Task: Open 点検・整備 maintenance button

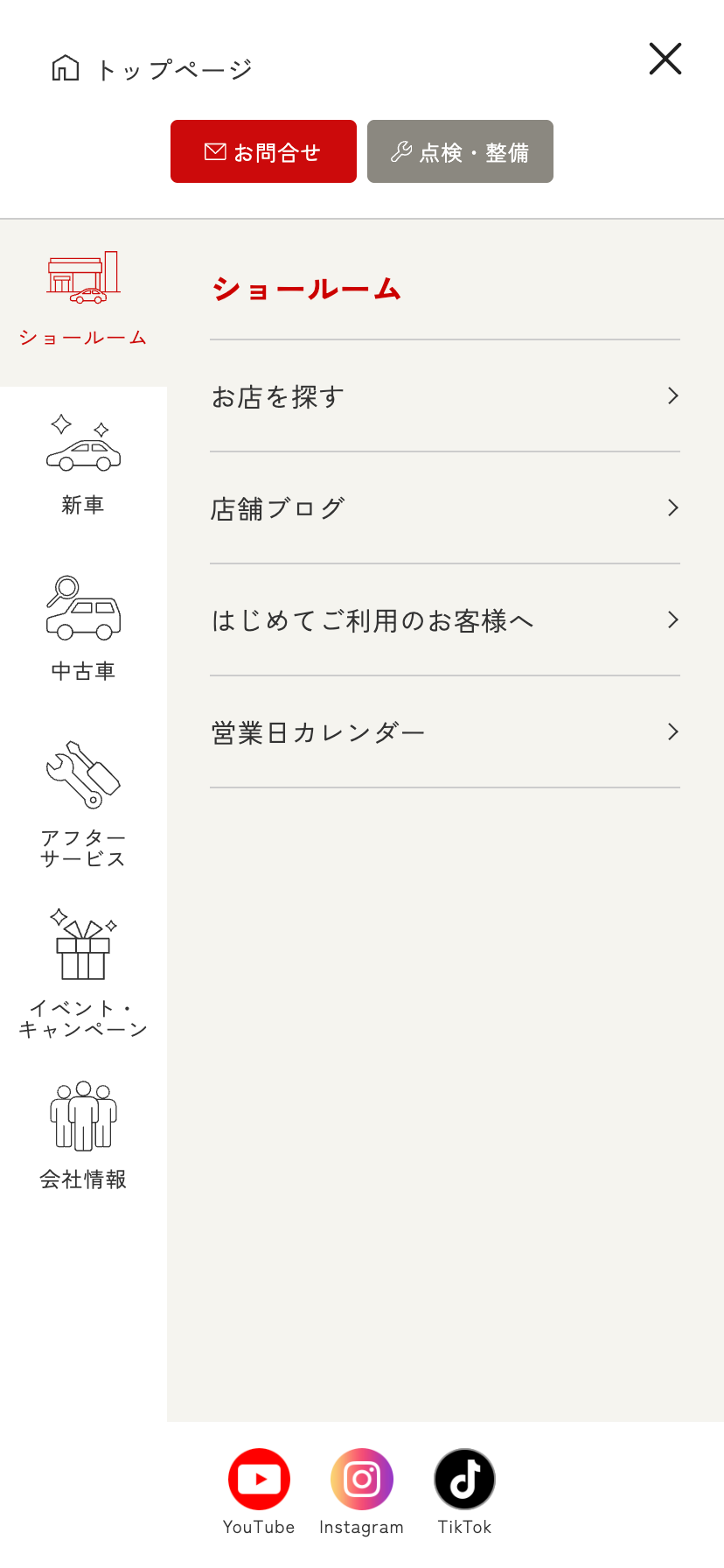Action: coord(460,151)
